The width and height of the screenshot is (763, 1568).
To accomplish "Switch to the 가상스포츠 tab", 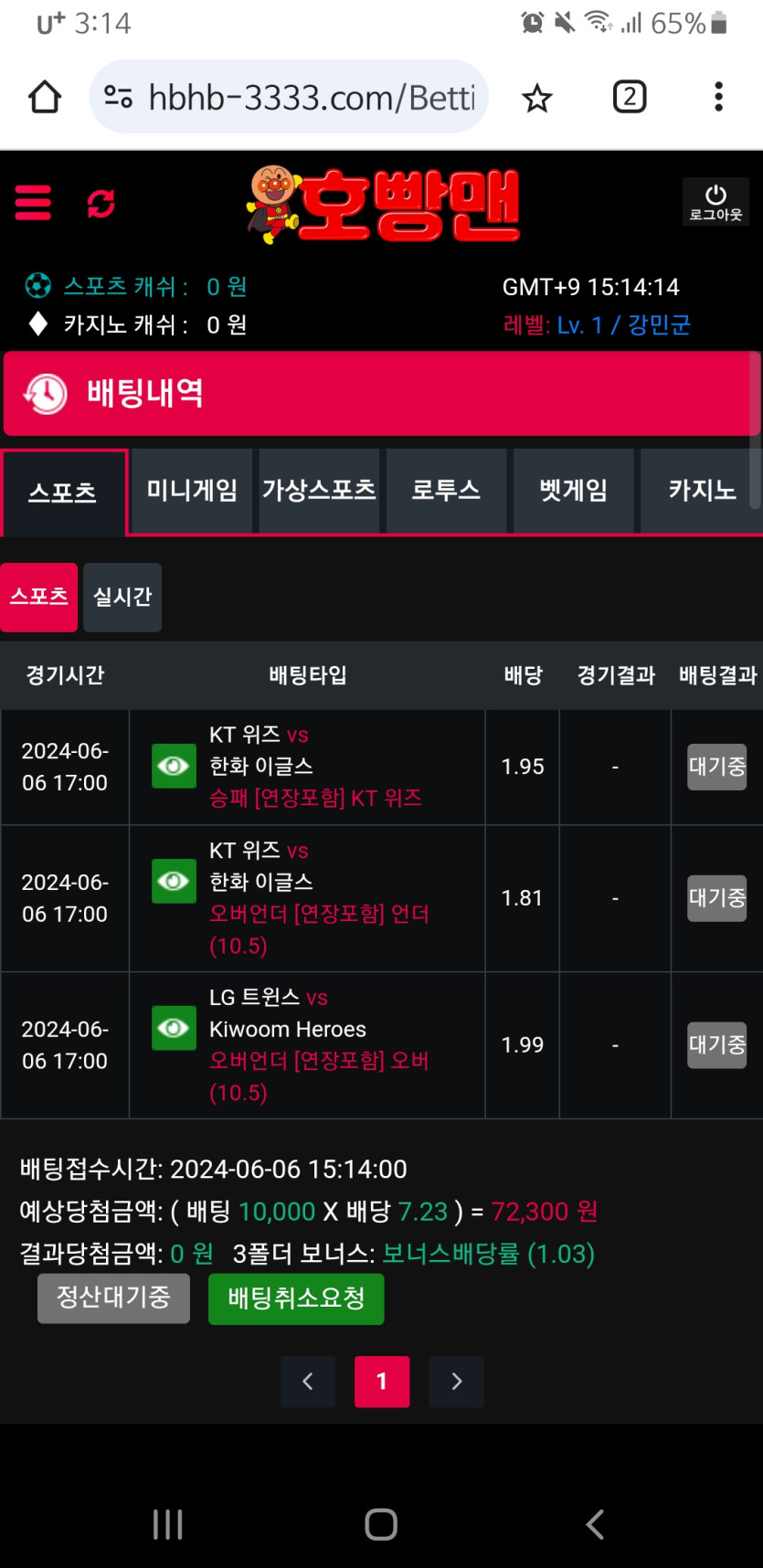I will coord(319,491).
